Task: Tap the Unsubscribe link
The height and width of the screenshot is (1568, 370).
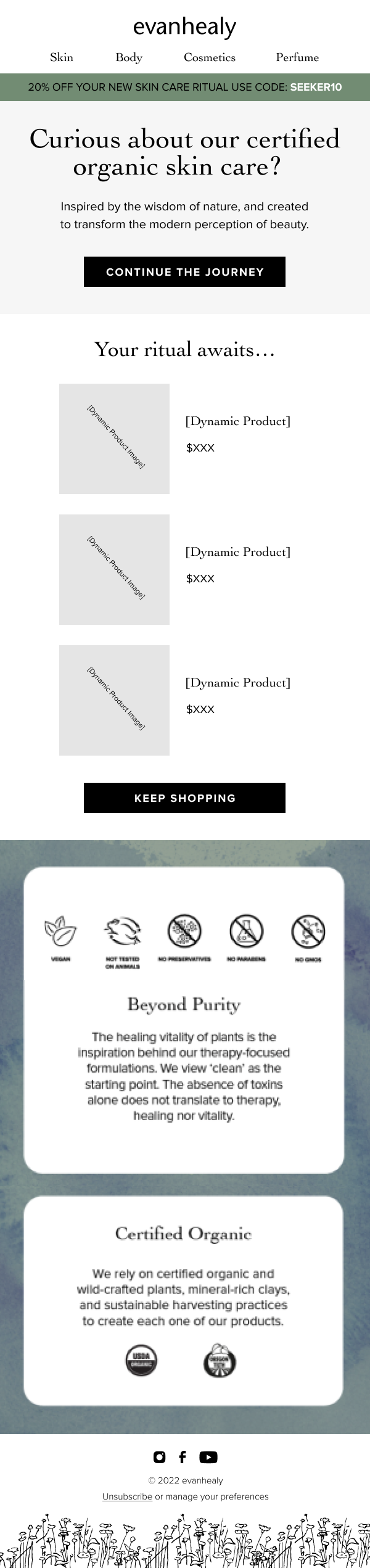Action: click(x=127, y=1496)
